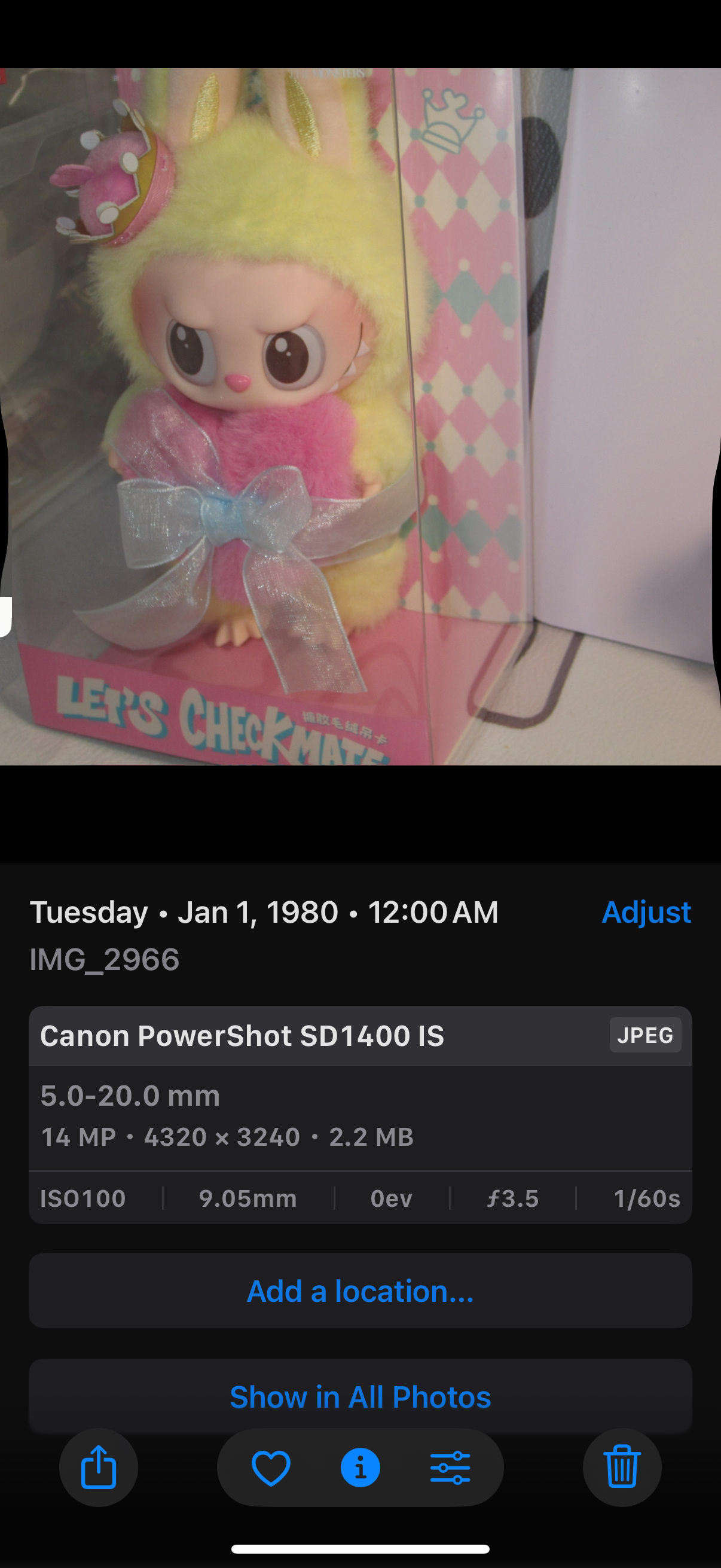
Task: Adjust the photo's date and time
Action: 646,913
